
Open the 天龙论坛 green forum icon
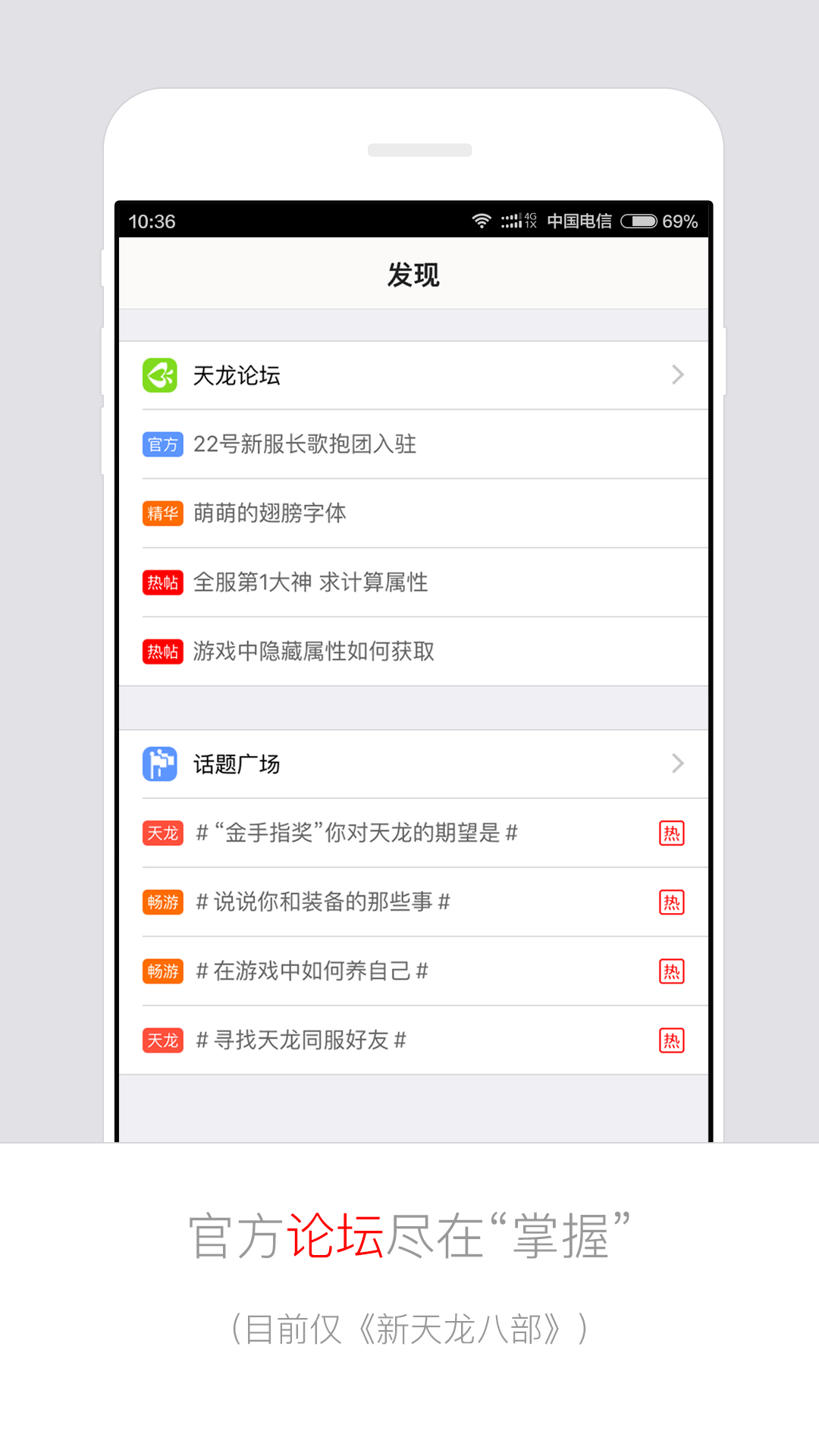[x=159, y=375]
